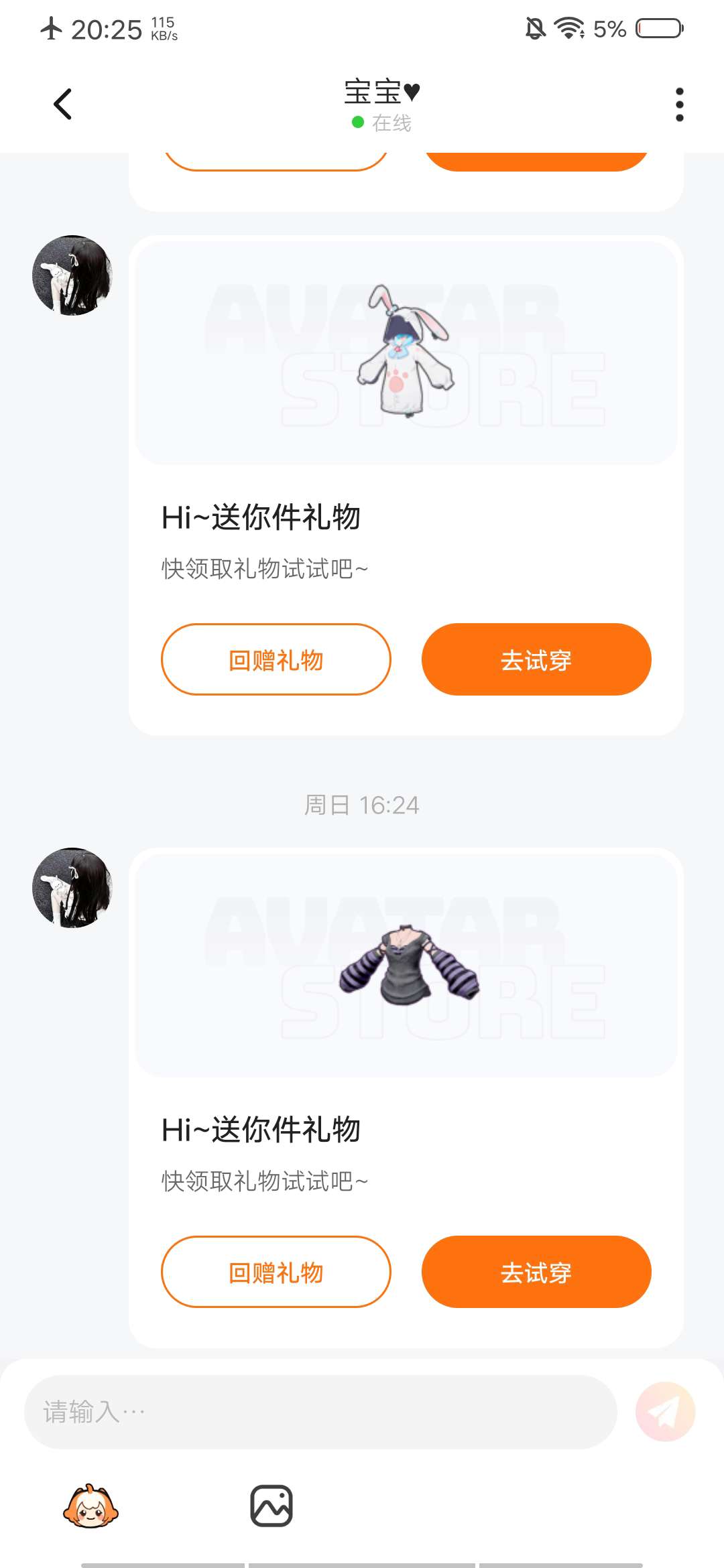The image size is (724, 1568).
Task: Open the emoji sticker panel
Action: [x=90, y=1506]
